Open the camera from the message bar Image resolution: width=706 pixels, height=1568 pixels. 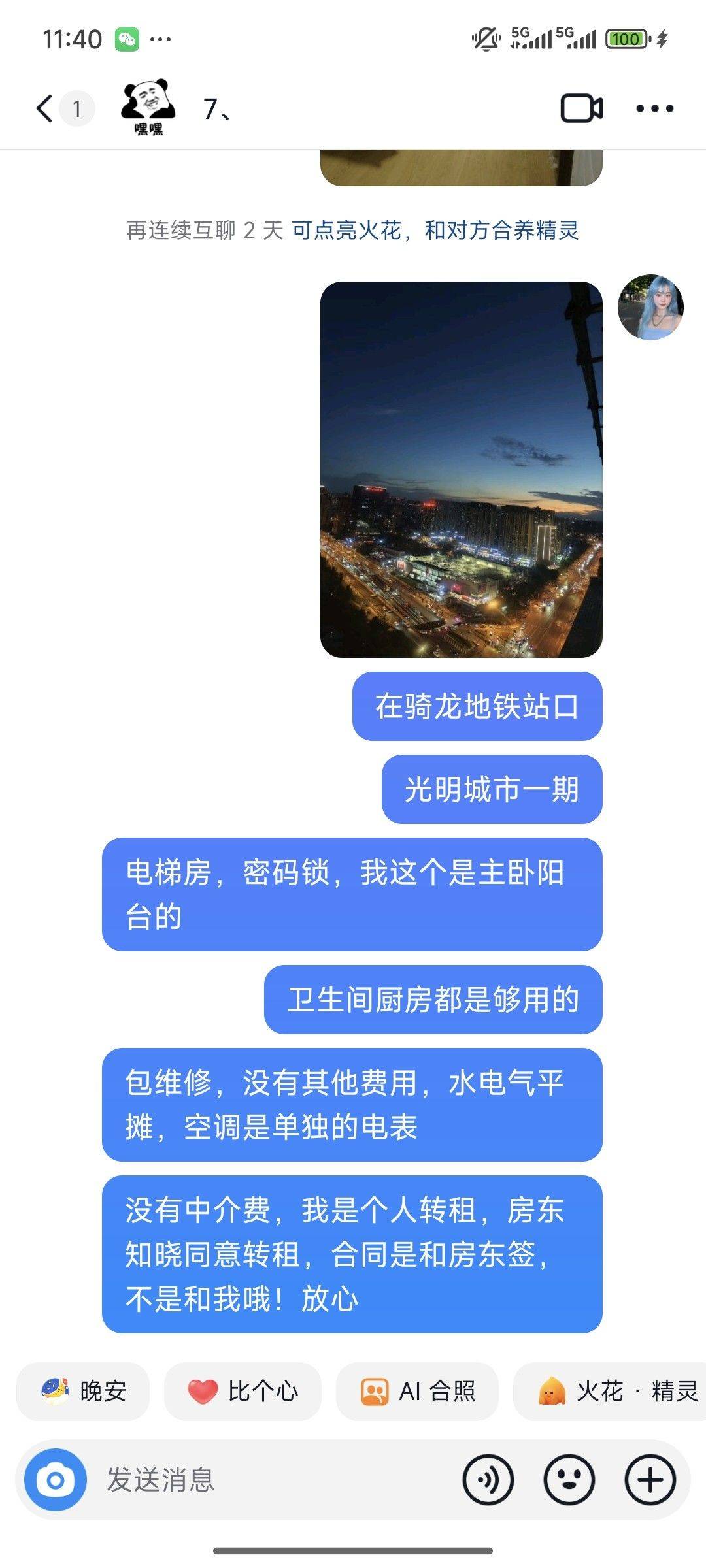pos(56,1480)
